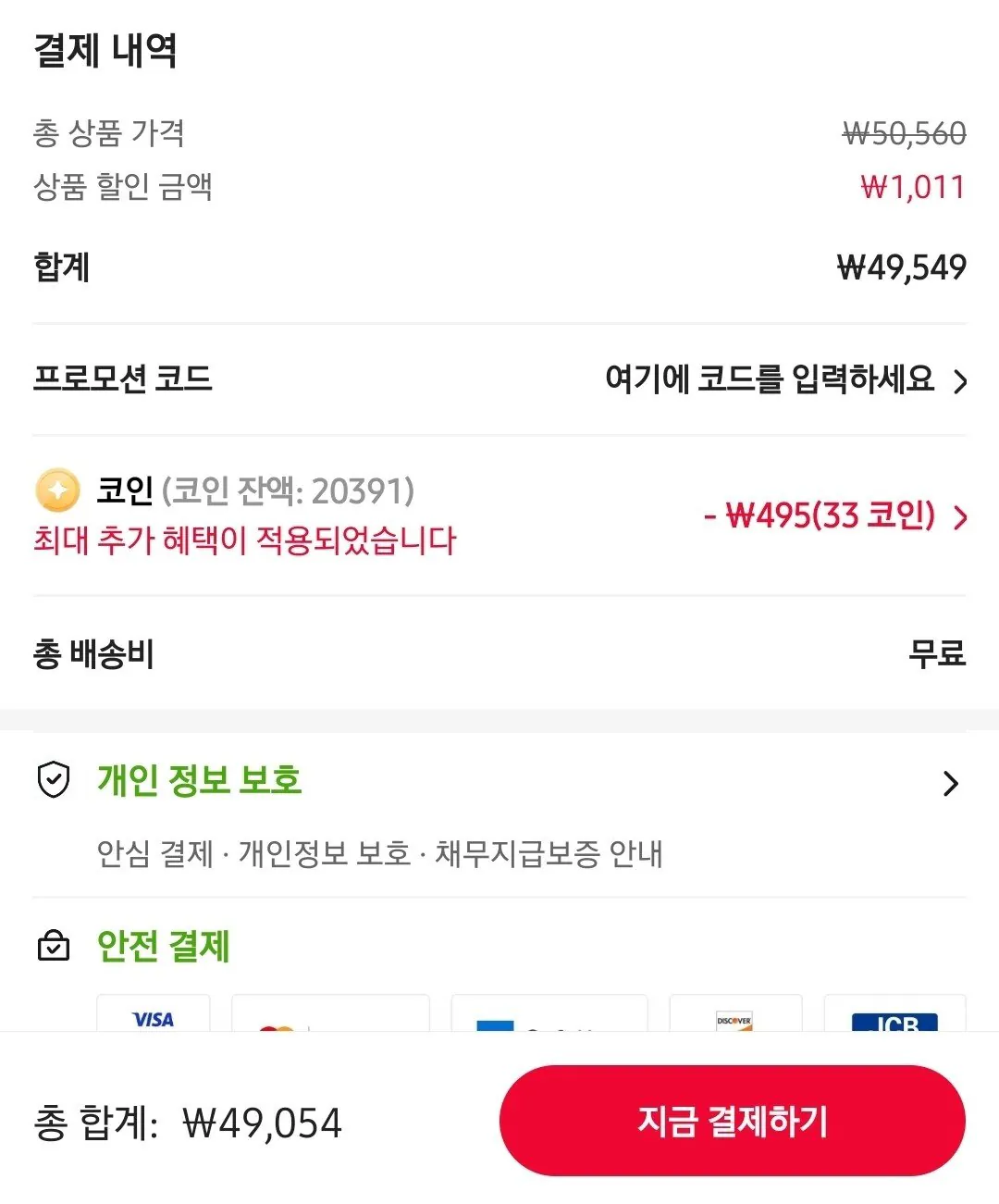Select the Discover card icon

click(x=735, y=1020)
